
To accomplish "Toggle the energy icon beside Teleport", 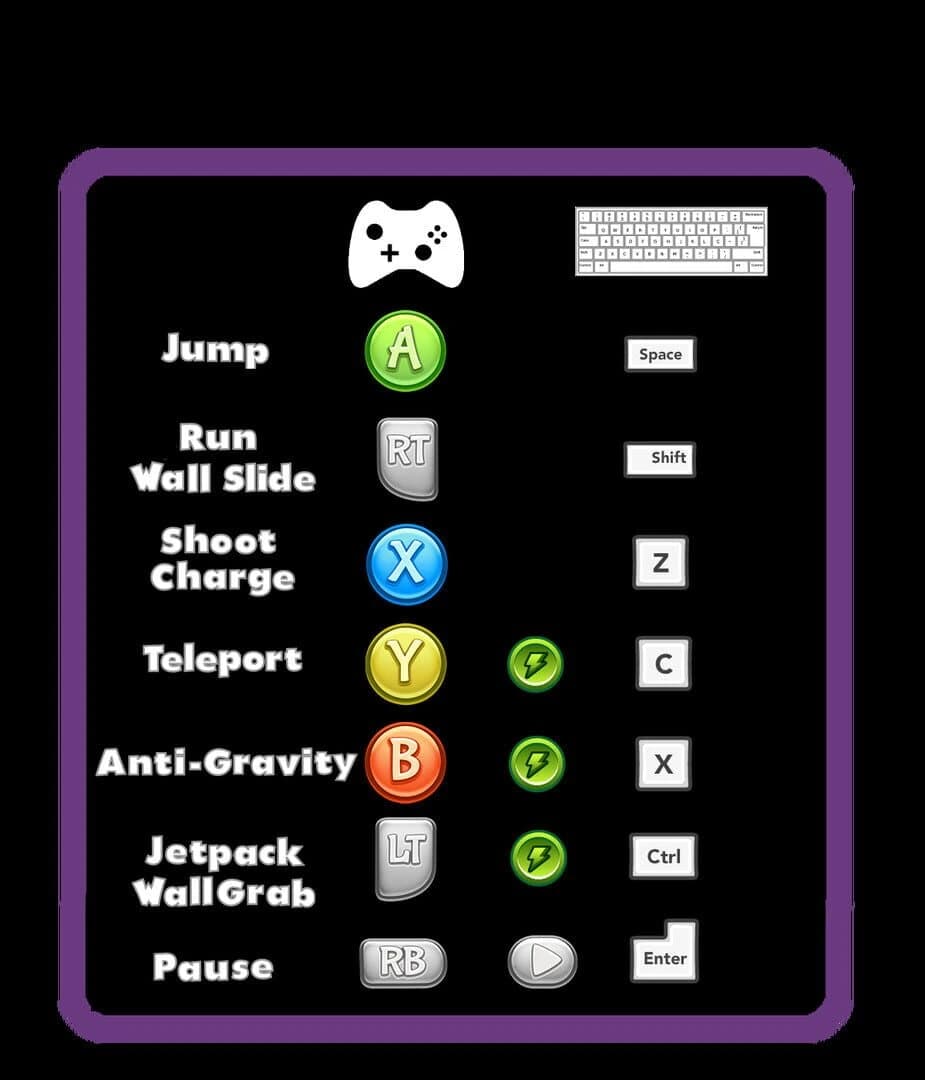I will 537,662.
